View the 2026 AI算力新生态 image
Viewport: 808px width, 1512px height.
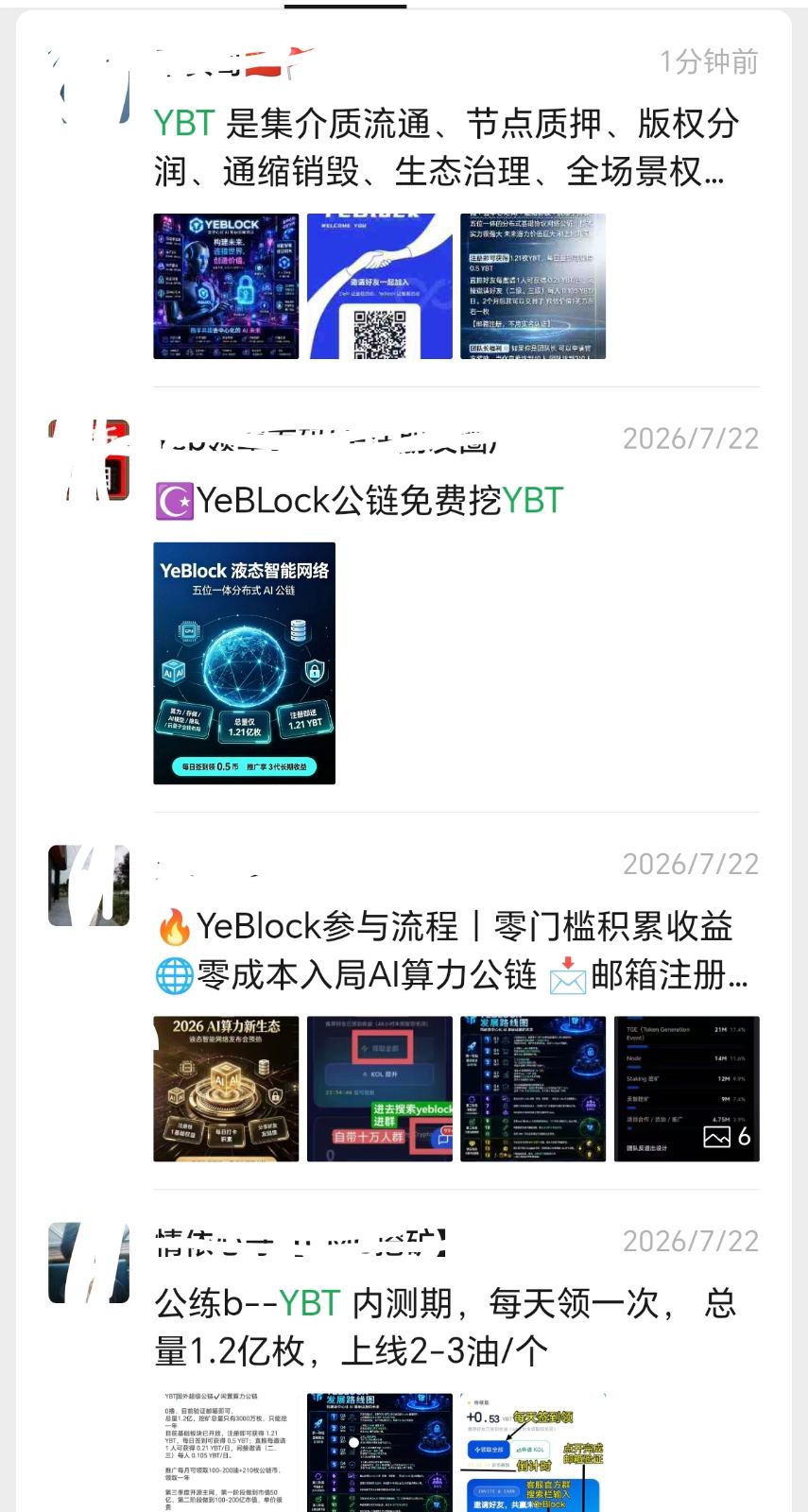pos(226,1089)
